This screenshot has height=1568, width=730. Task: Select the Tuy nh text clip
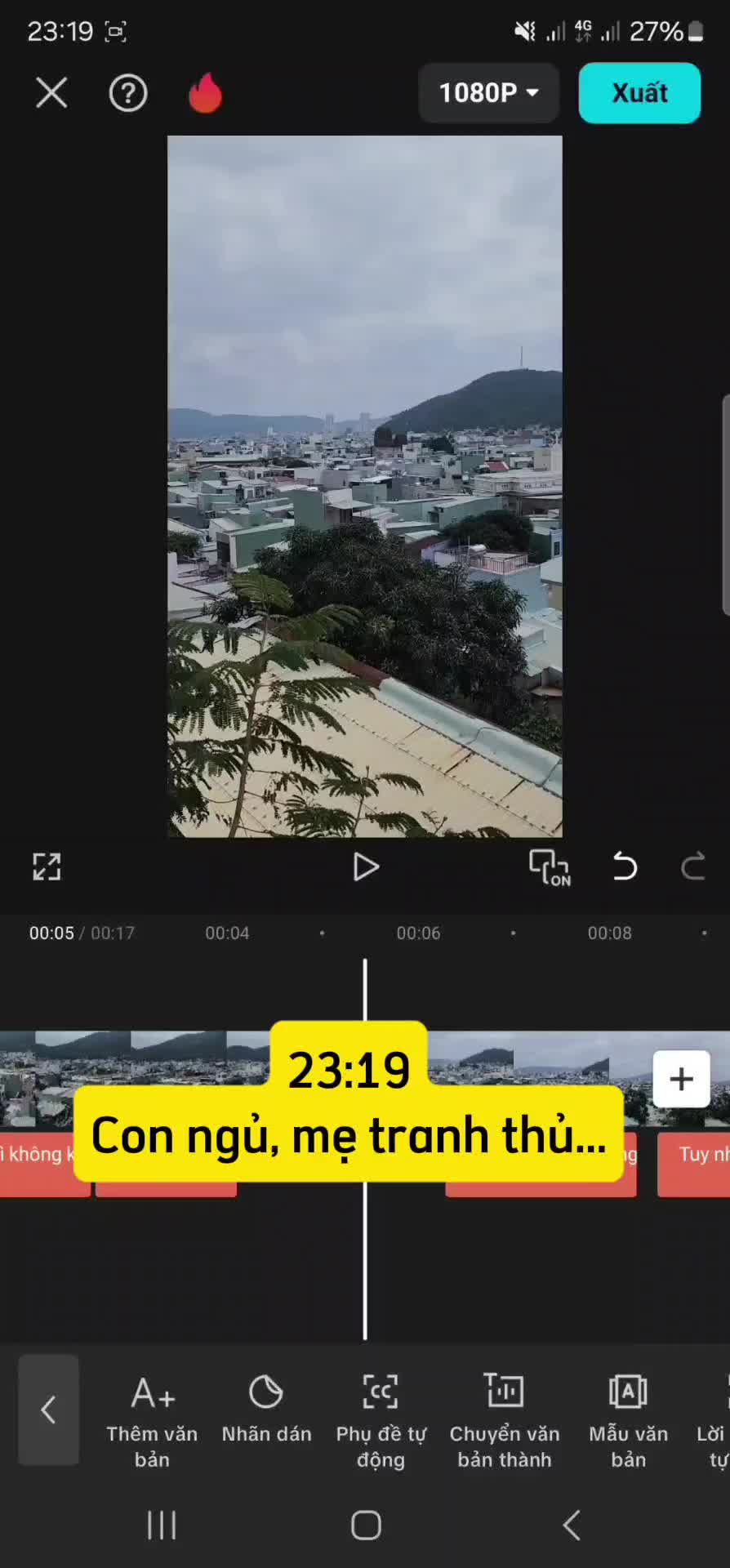tap(696, 1165)
